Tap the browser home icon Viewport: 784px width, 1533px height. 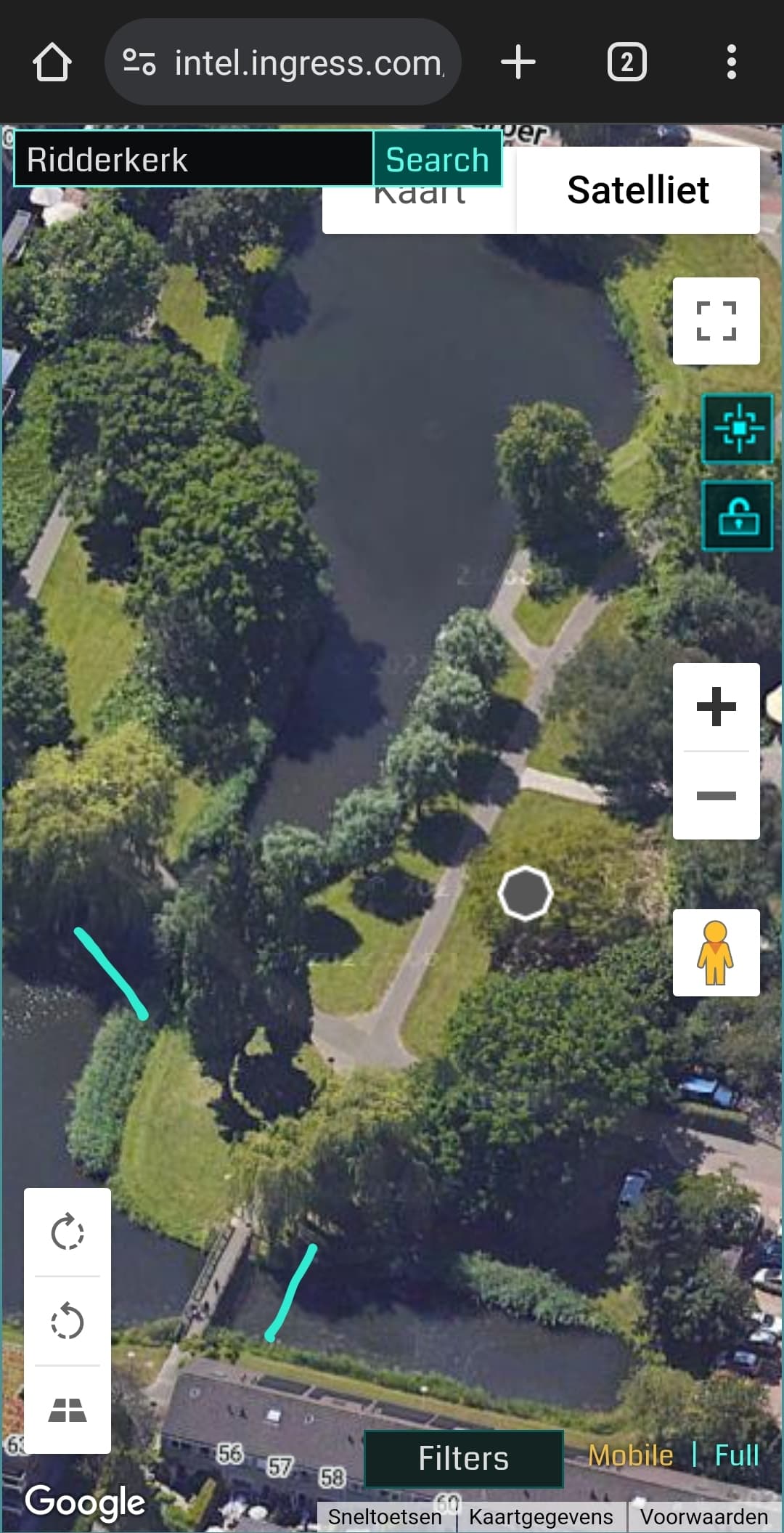[52, 62]
